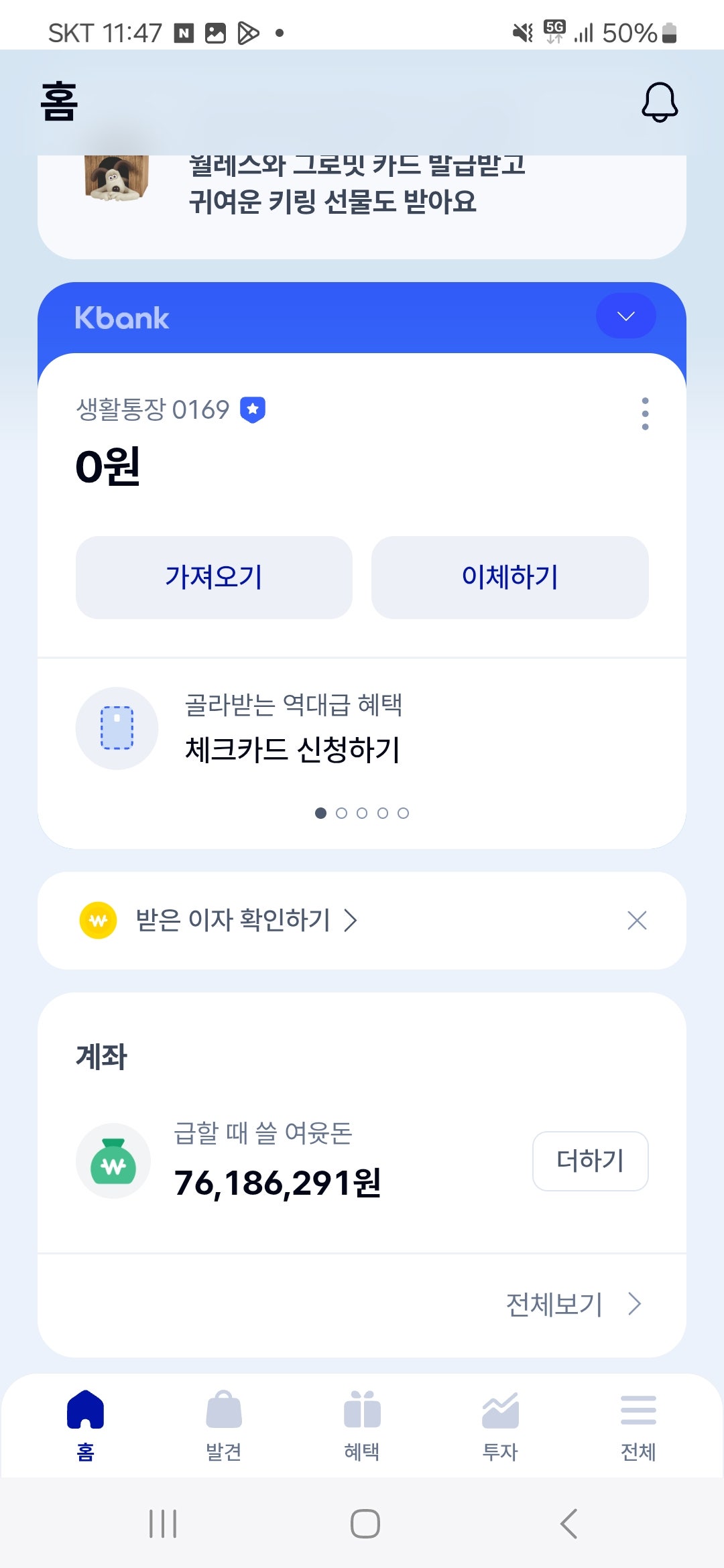Open 전체보기 for accounts
The height and width of the screenshot is (1568, 724).
click(574, 1304)
